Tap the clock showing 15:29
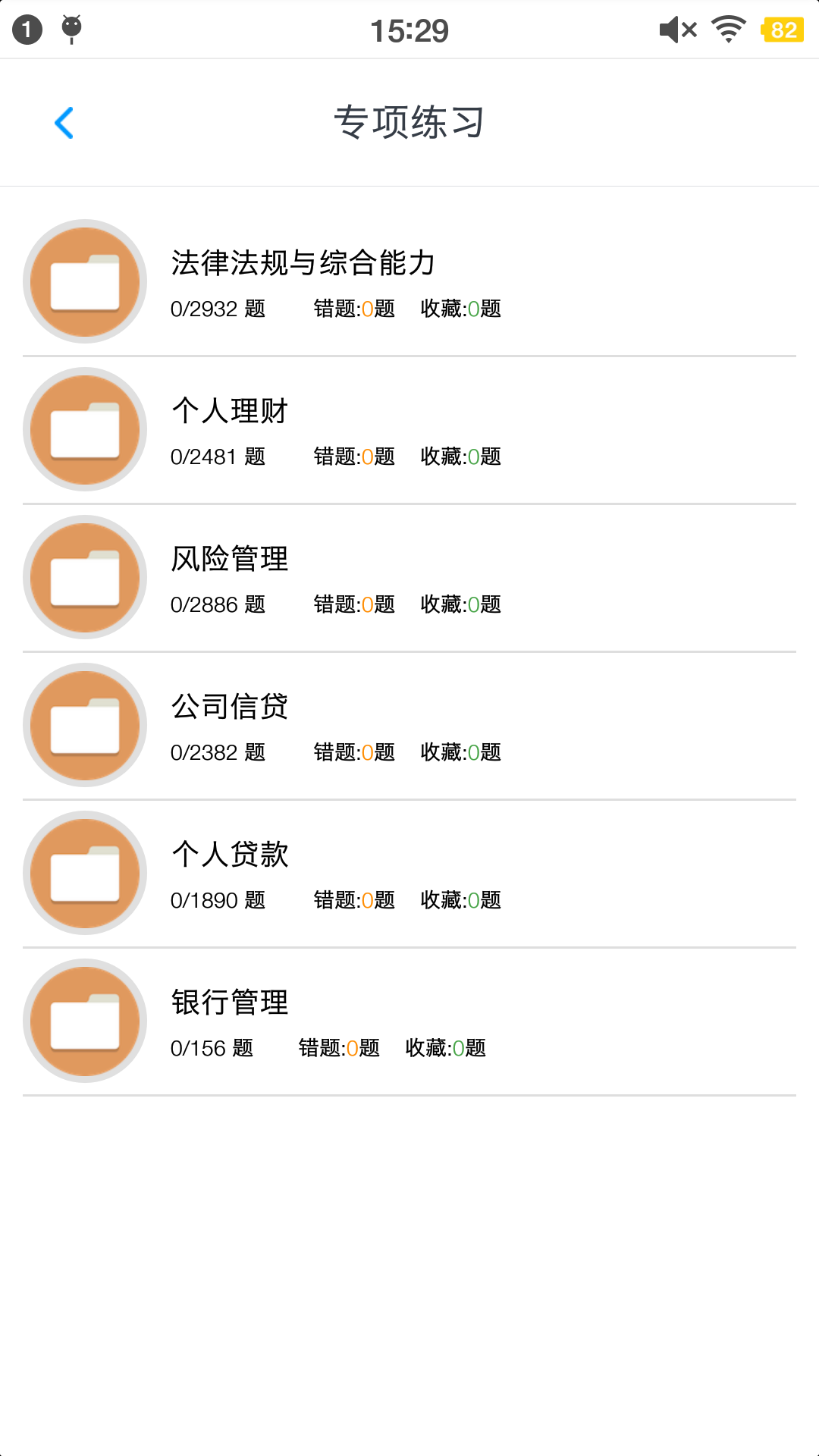The height and width of the screenshot is (1456, 819). 409,29
